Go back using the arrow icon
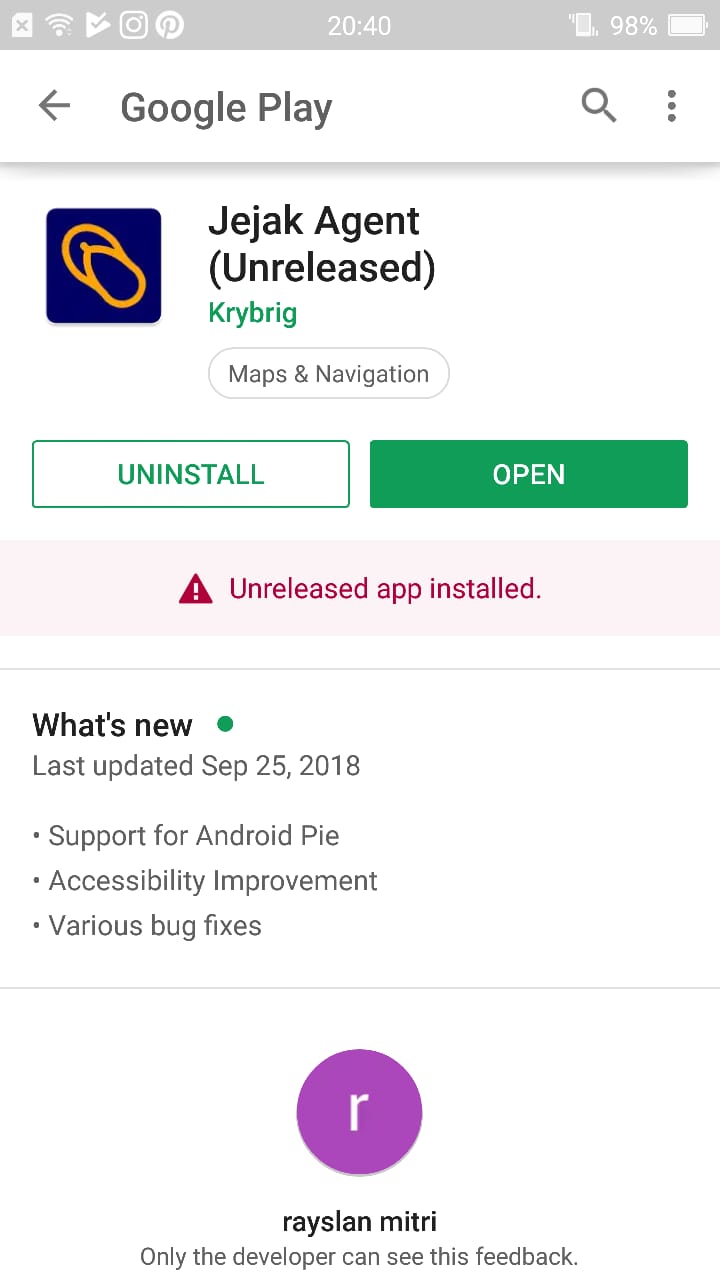The width and height of the screenshot is (720, 1280). 54,106
